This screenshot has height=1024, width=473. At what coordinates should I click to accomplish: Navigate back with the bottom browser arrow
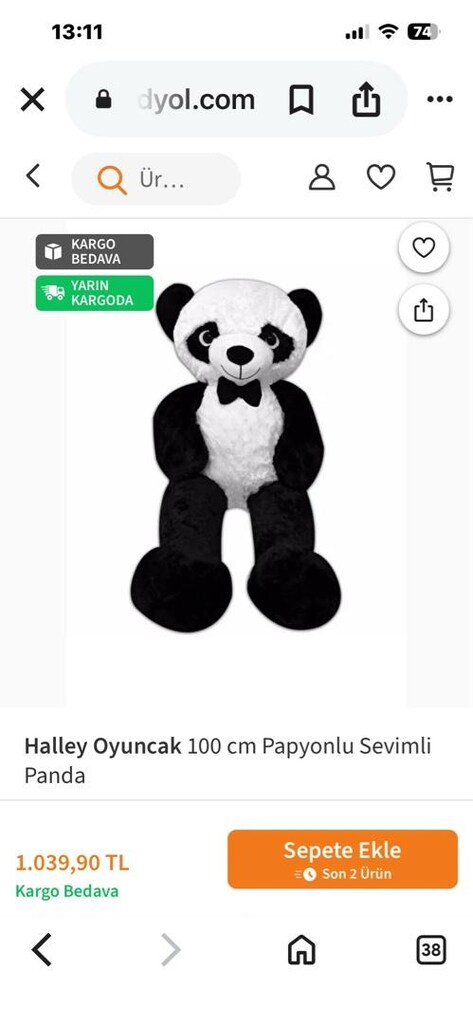coord(41,950)
